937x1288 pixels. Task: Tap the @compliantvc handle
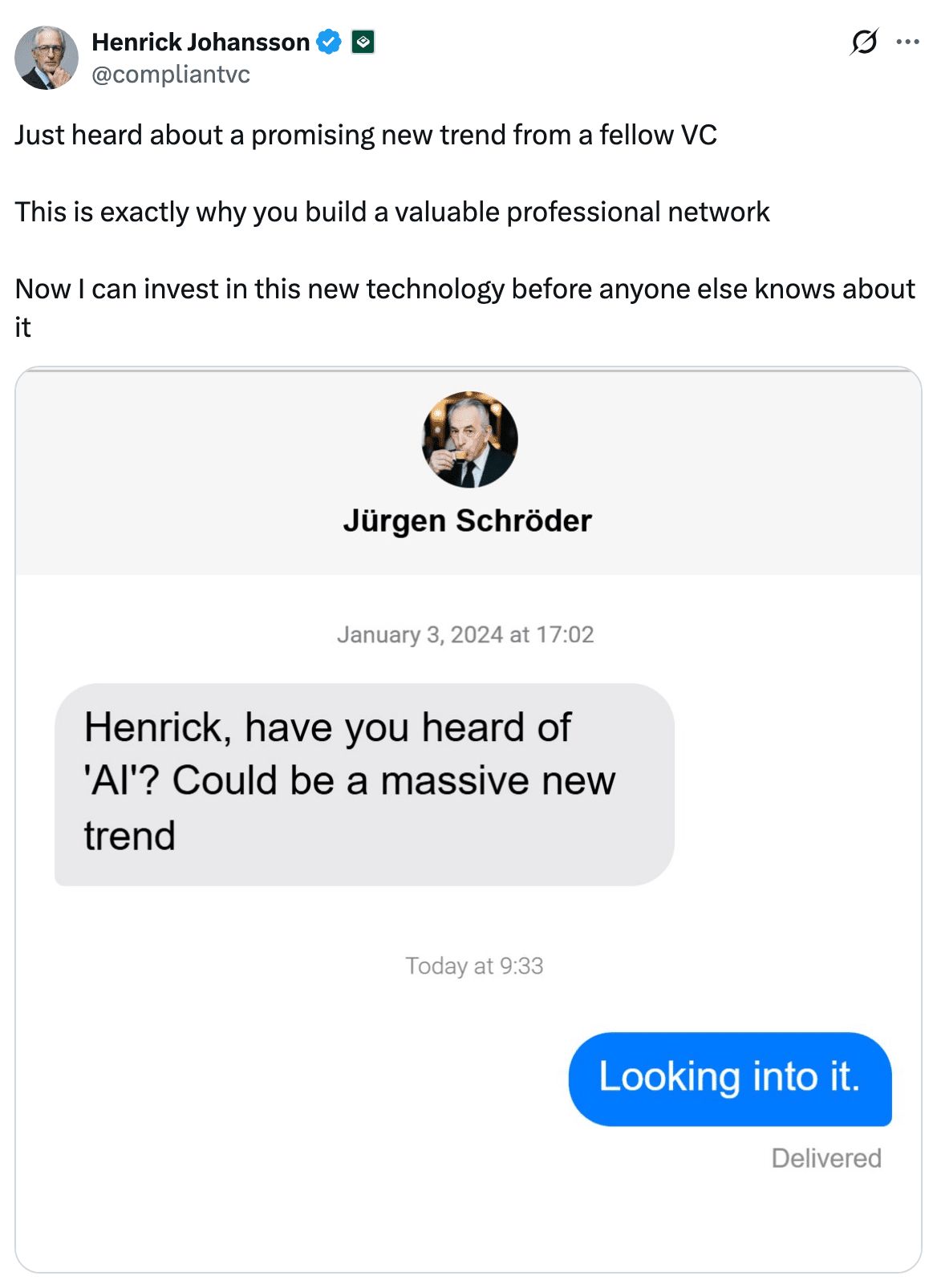[x=171, y=75]
